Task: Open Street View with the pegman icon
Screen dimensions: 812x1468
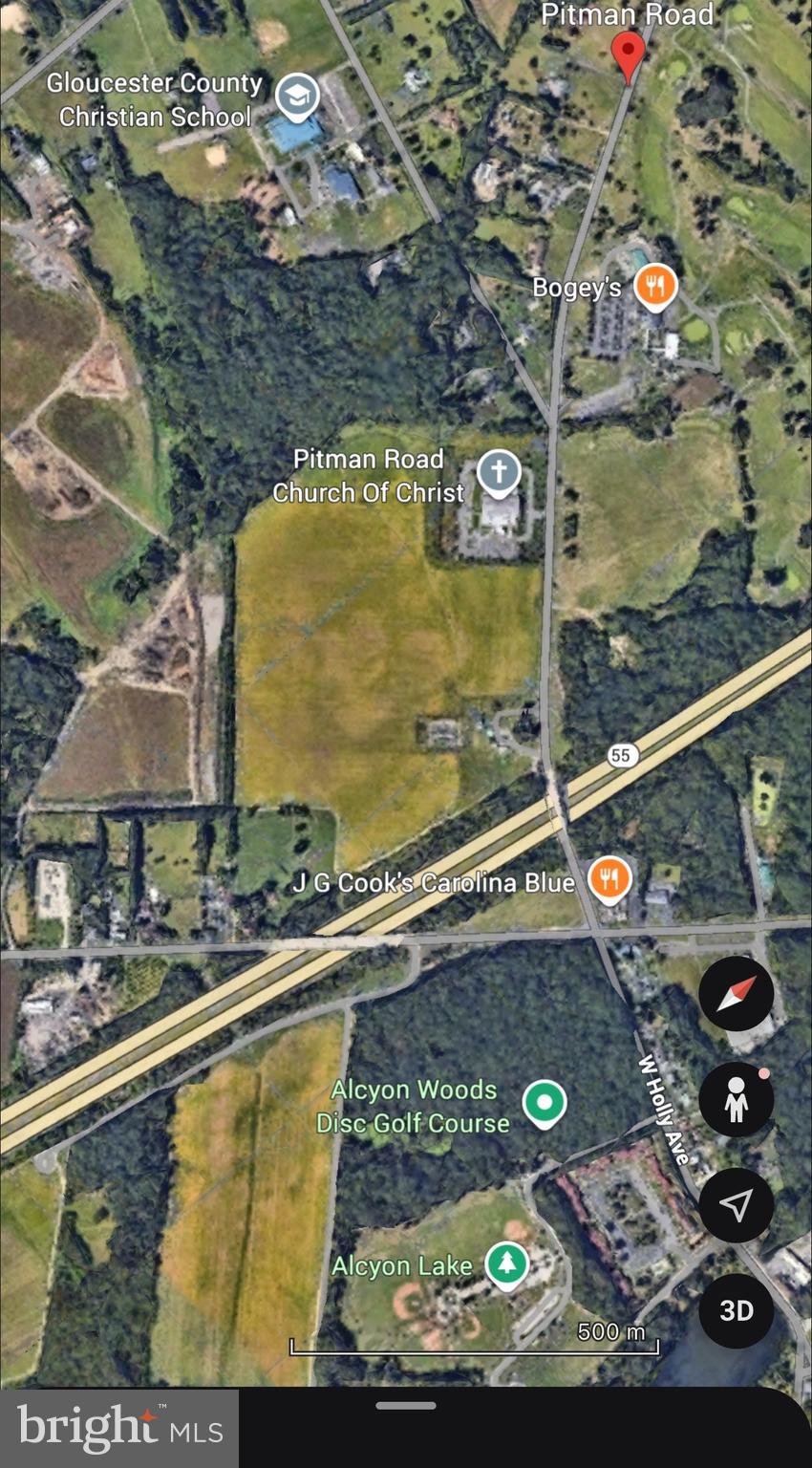Action: (736, 1100)
